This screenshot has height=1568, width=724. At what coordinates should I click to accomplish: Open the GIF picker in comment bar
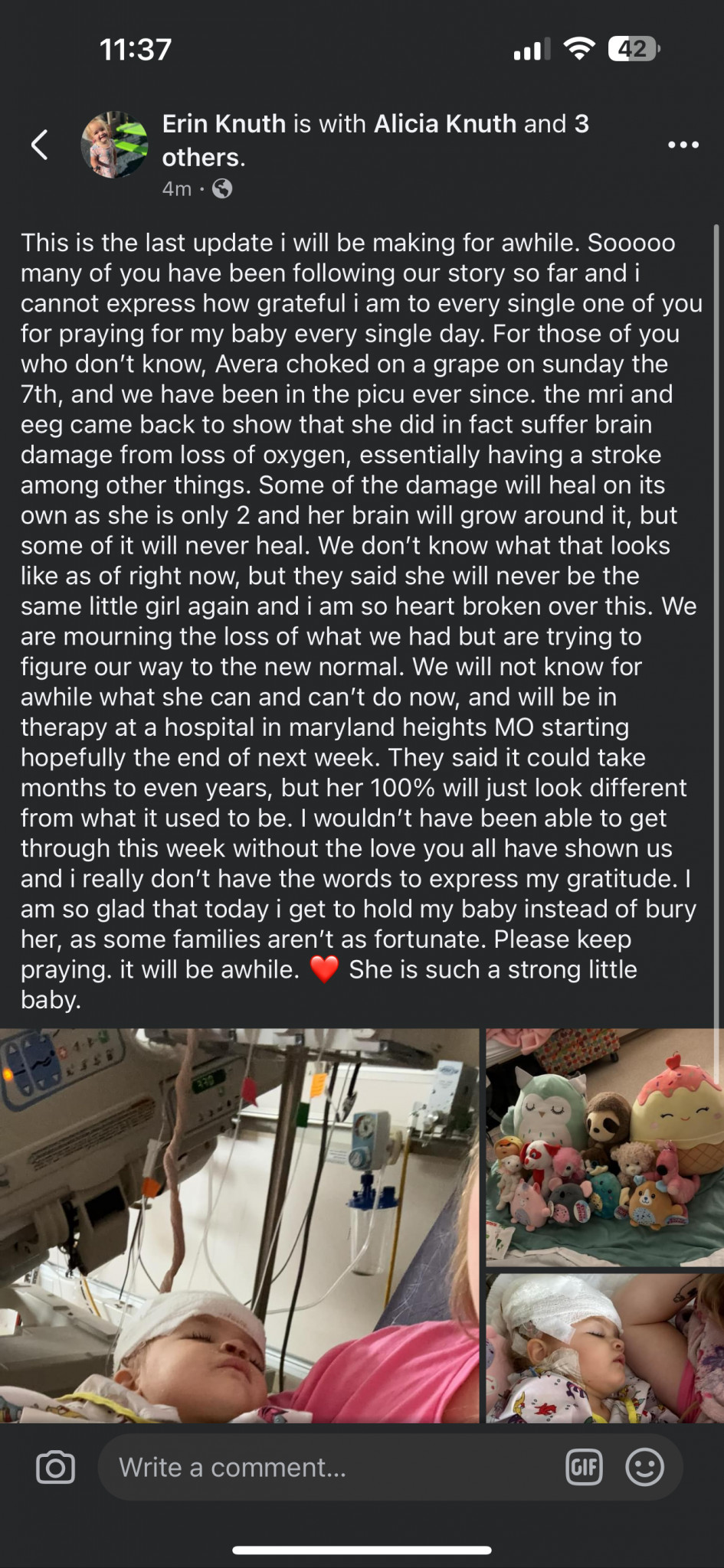click(584, 1467)
